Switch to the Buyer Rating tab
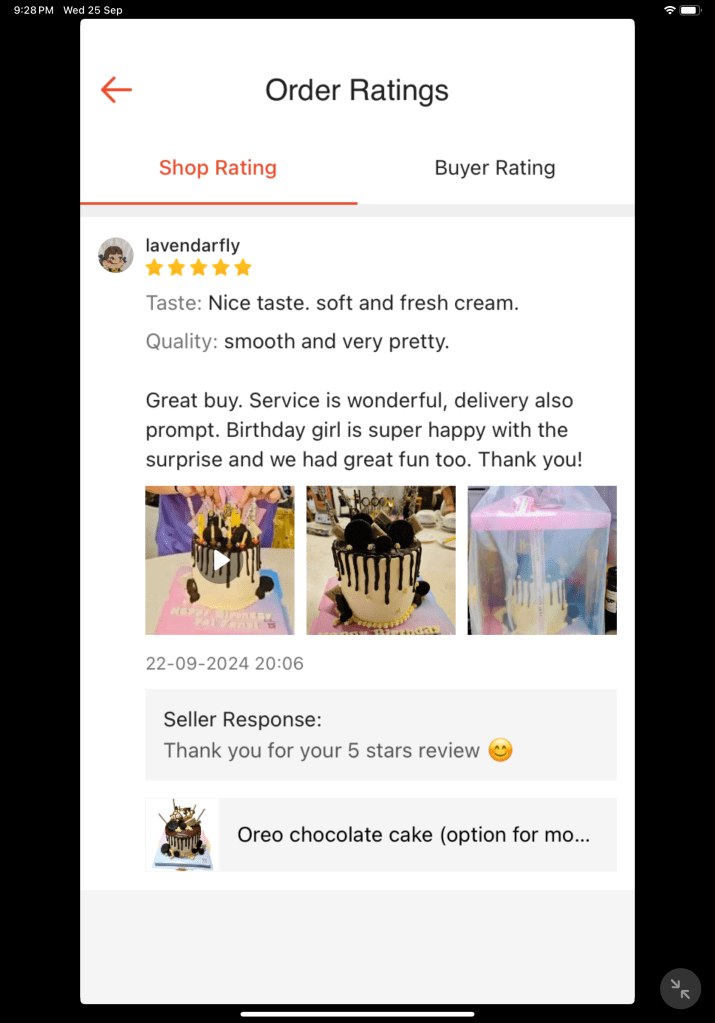 [x=494, y=168]
